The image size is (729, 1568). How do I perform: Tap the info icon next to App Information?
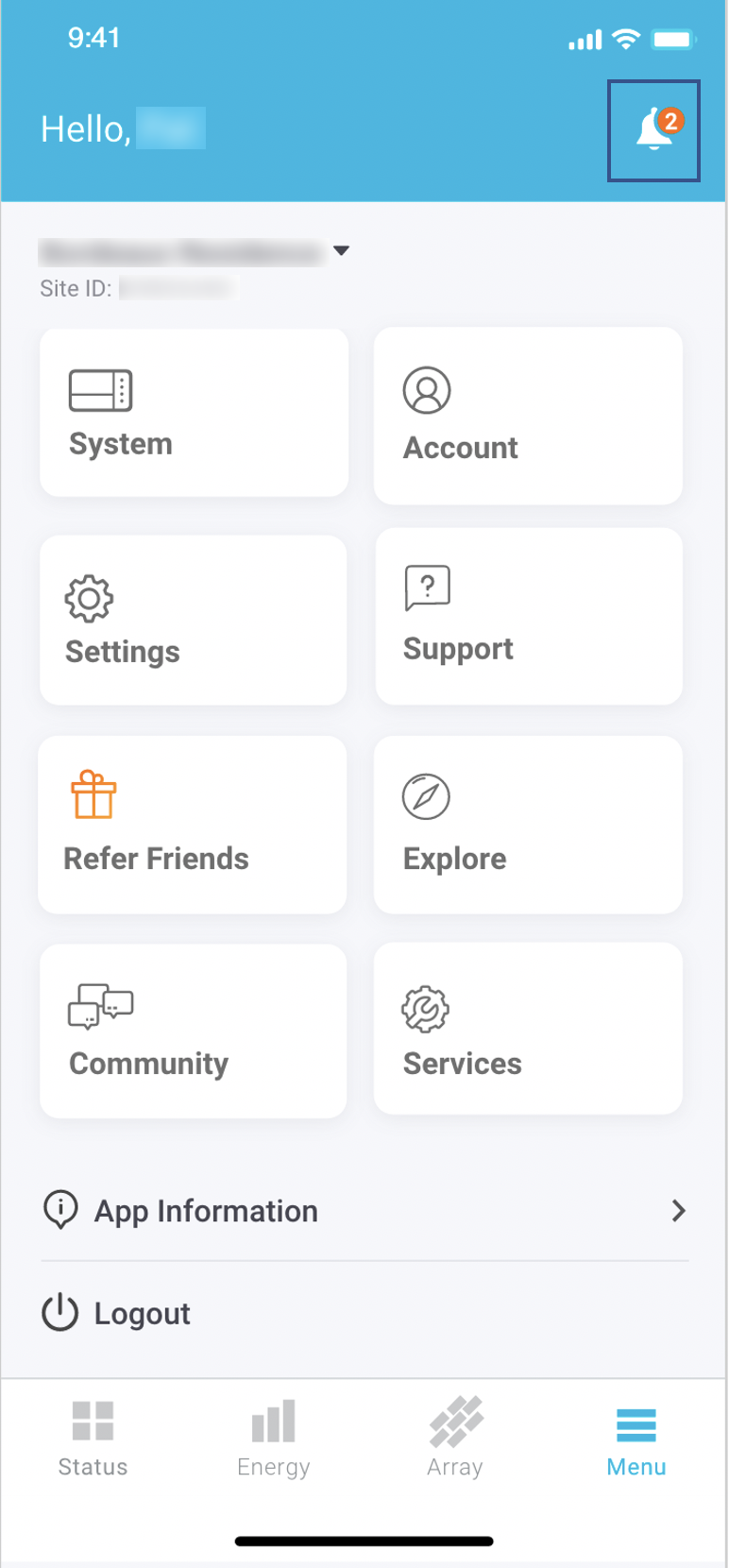coord(59,1210)
